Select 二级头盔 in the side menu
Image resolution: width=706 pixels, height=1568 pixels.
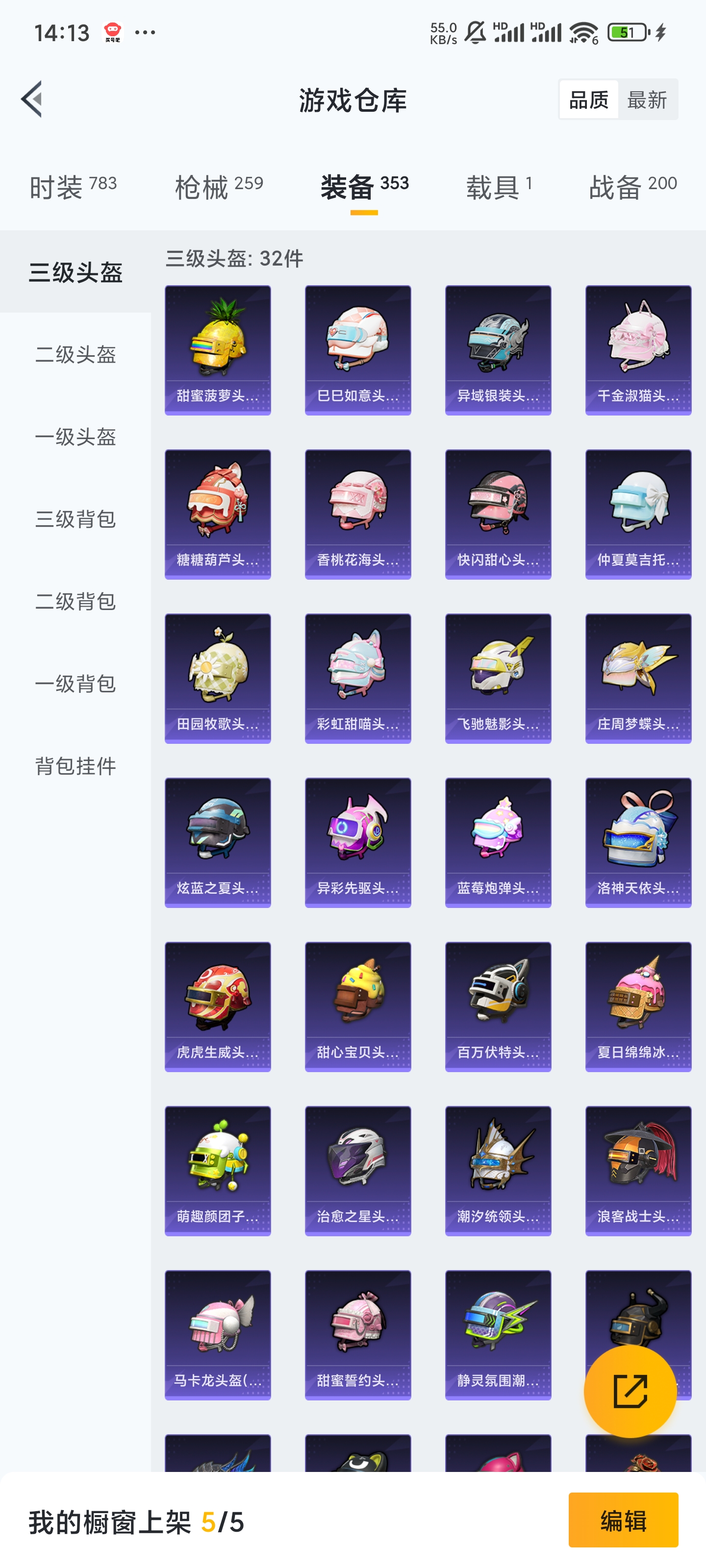point(76,354)
